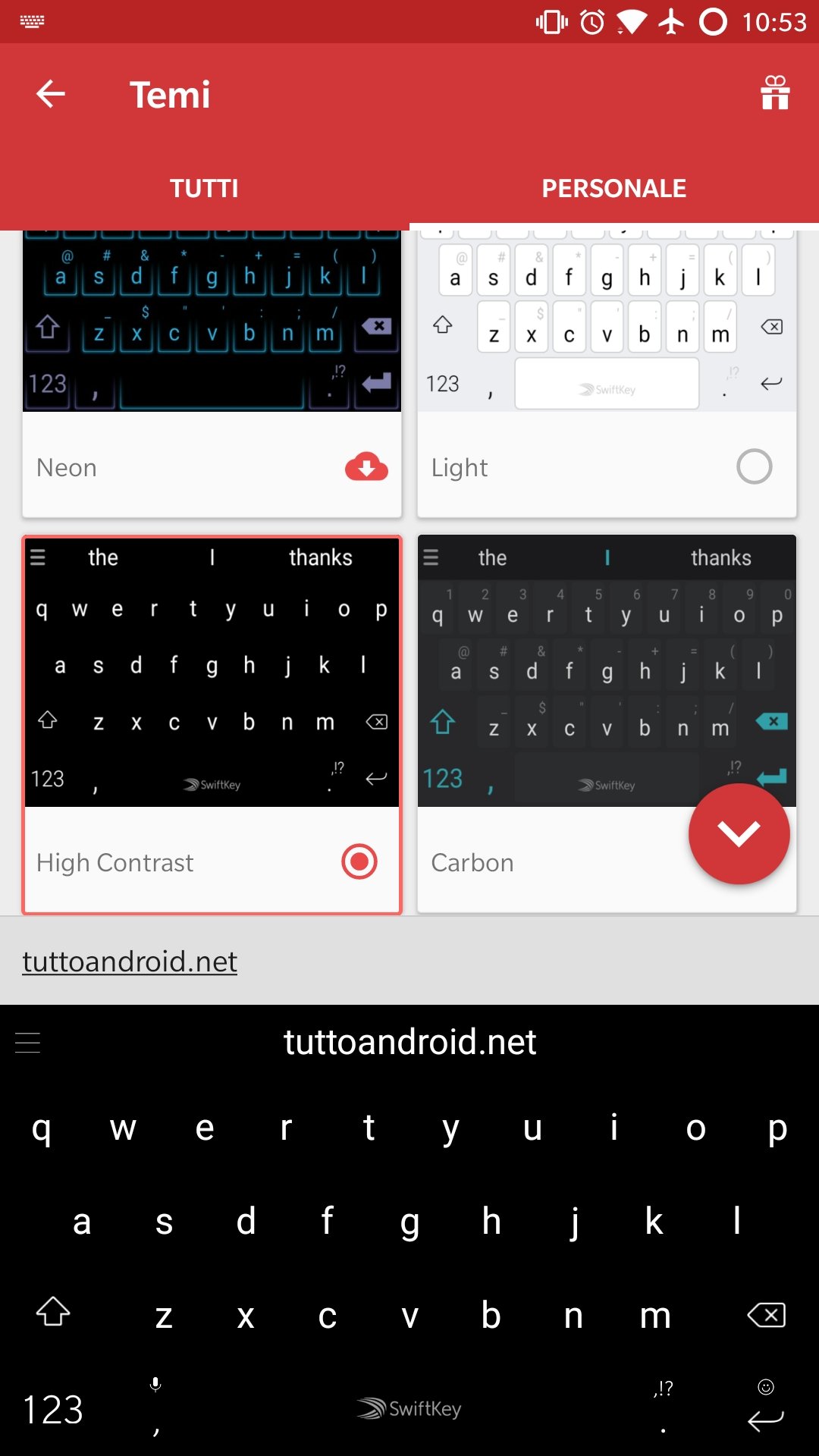Tap the backspace key on keyboard

point(767,1314)
